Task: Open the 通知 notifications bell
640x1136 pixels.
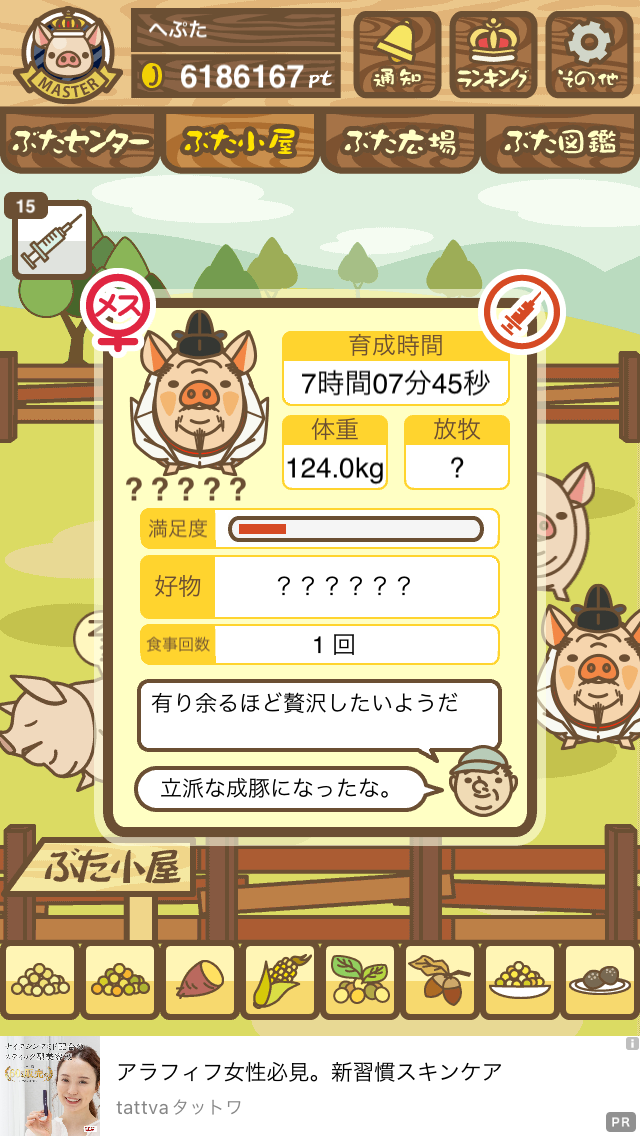Action: 396,54
